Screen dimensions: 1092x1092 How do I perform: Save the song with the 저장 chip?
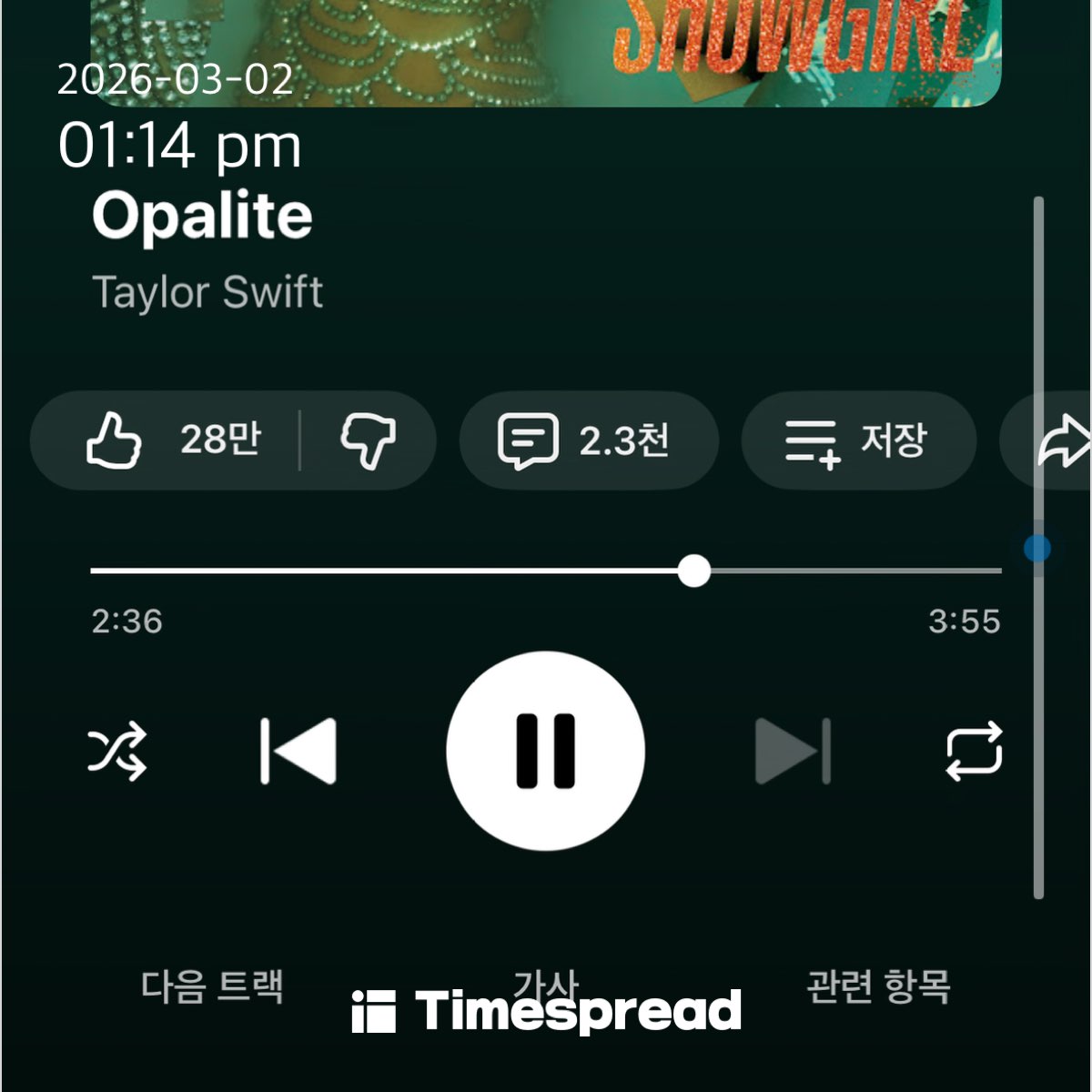(x=857, y=440)
